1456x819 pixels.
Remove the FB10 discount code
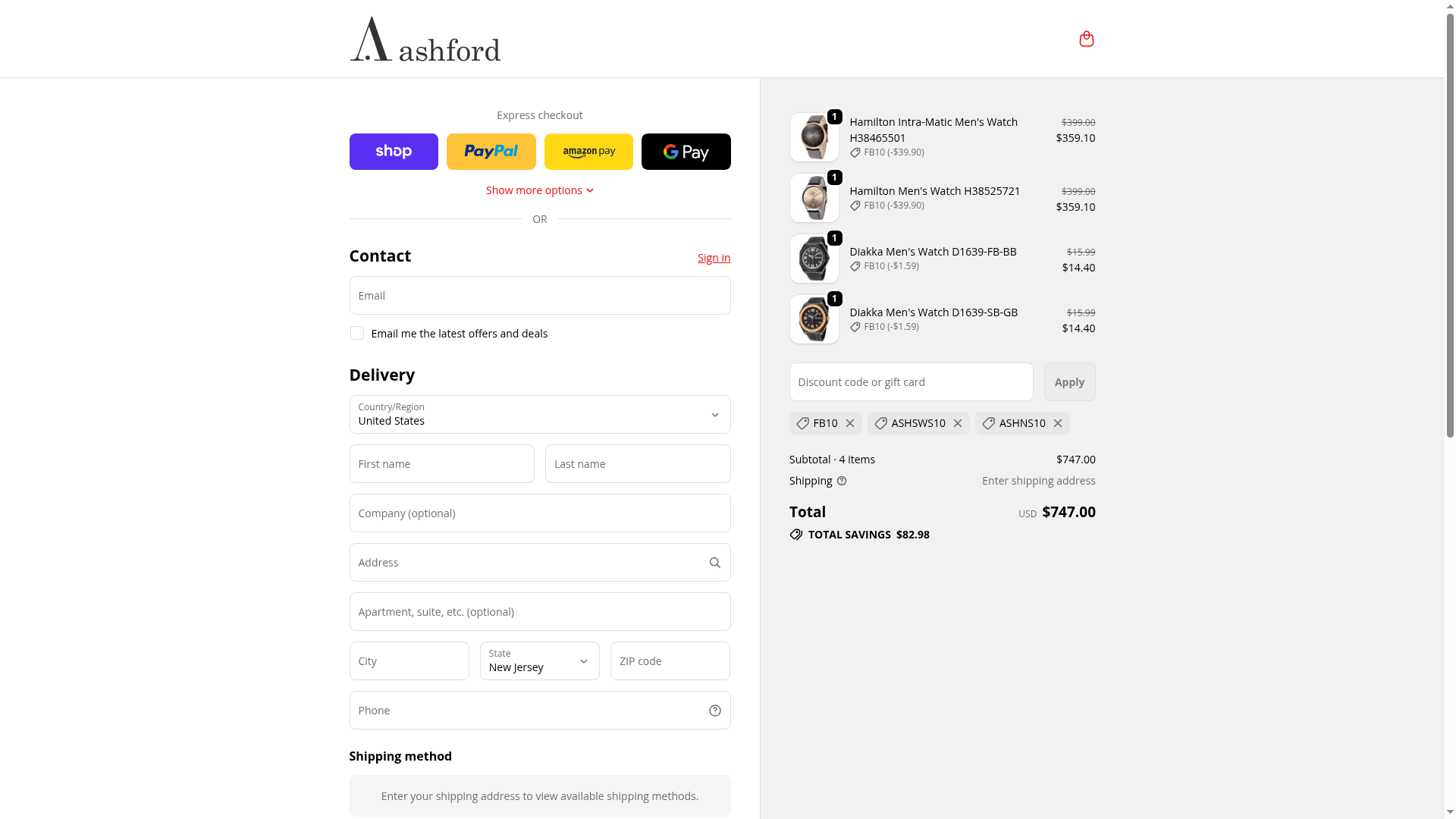[850, 423]
